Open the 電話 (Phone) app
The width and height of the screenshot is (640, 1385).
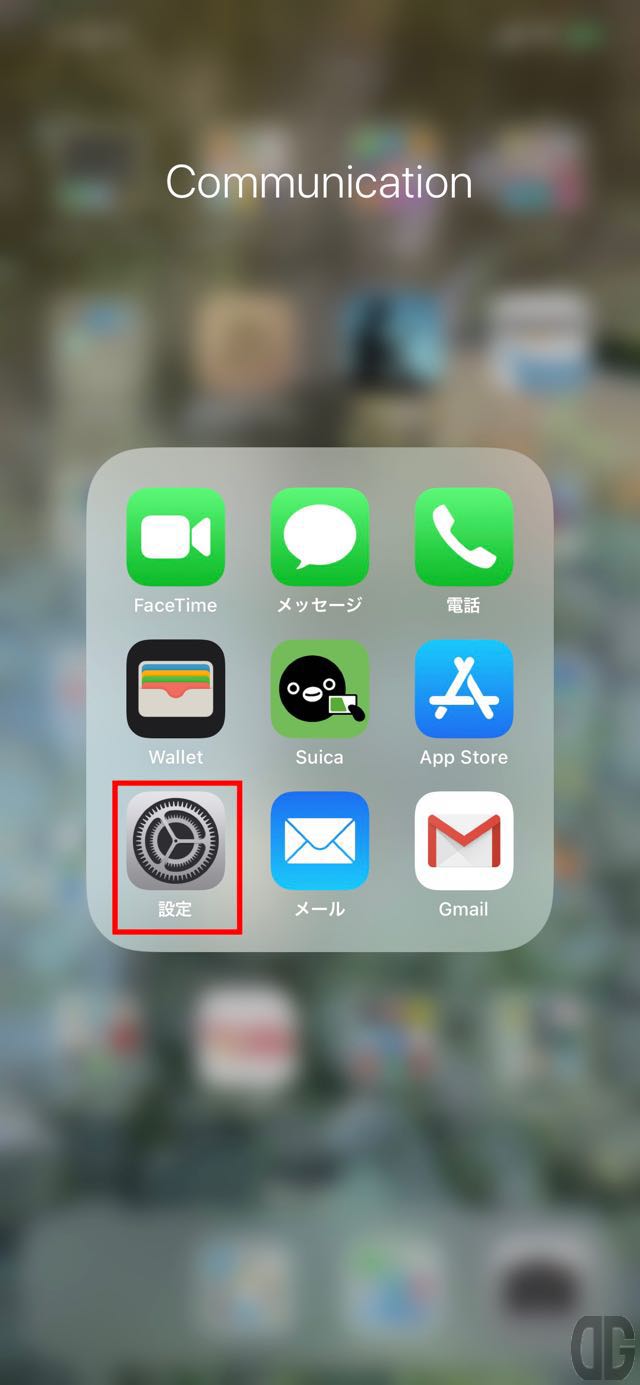click(x=463, y=537)
